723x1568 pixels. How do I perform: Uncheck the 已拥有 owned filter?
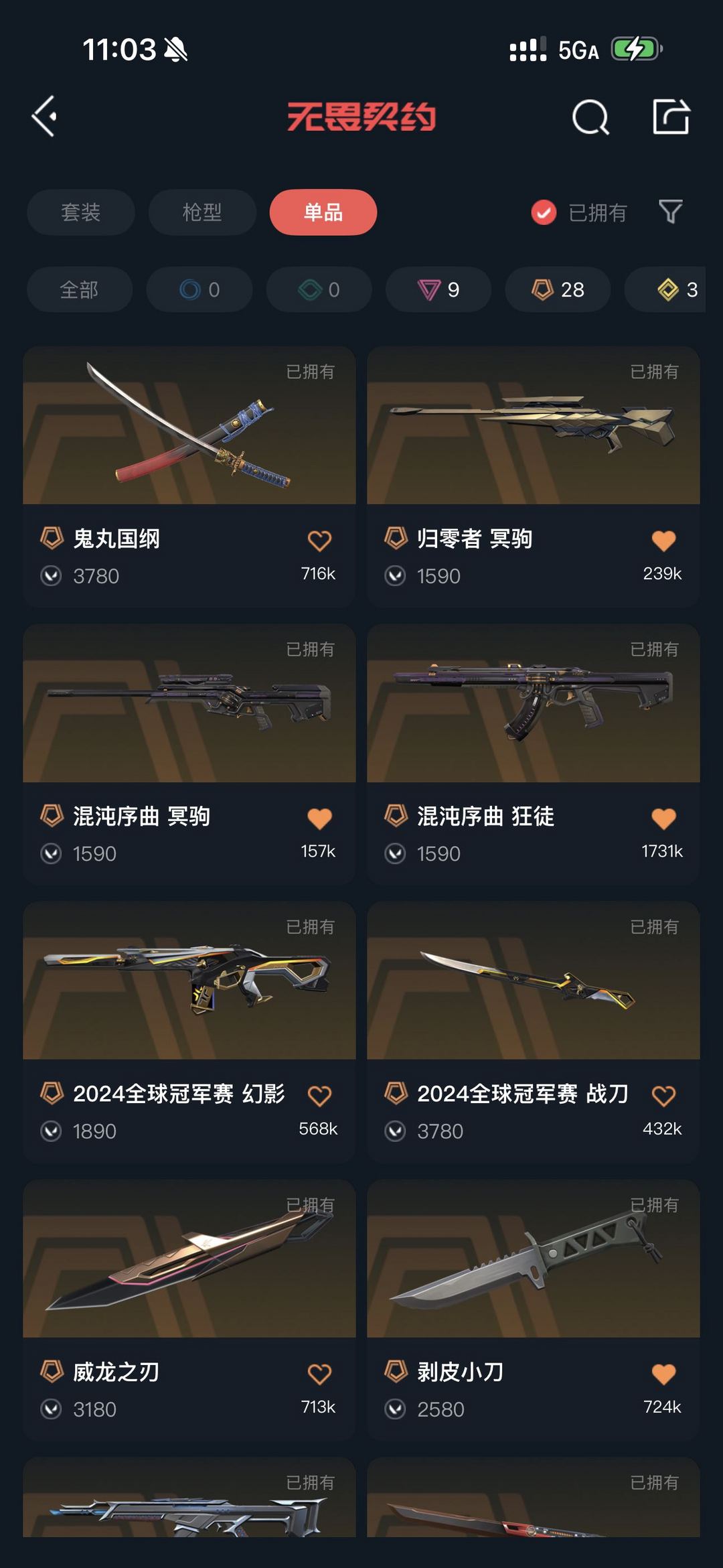579,212
